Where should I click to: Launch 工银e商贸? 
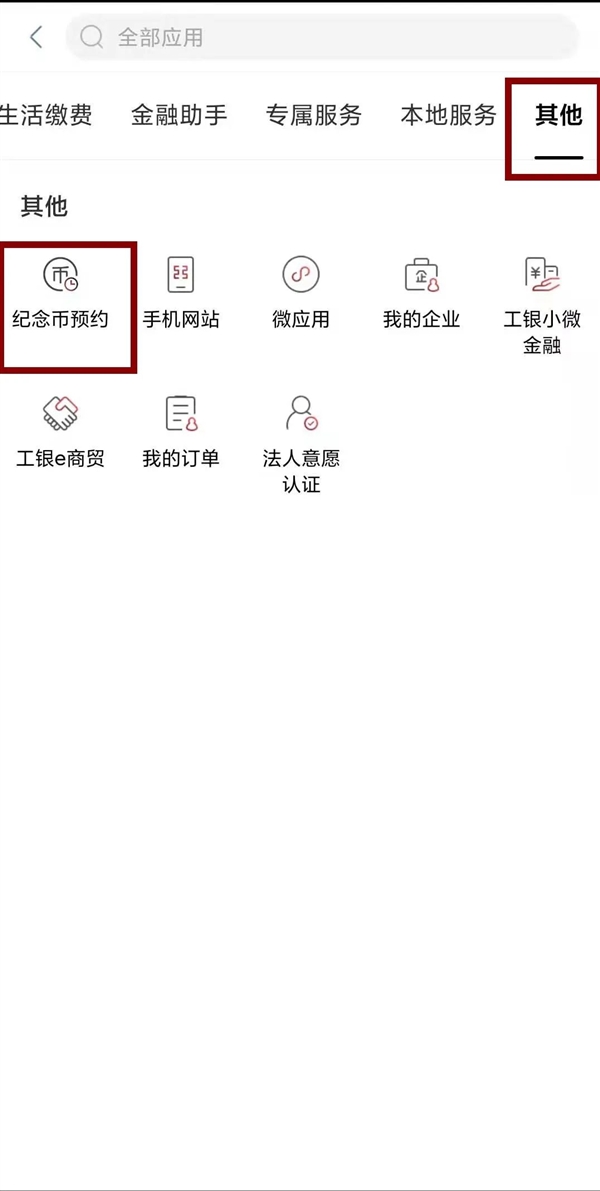tap(61, 432)
